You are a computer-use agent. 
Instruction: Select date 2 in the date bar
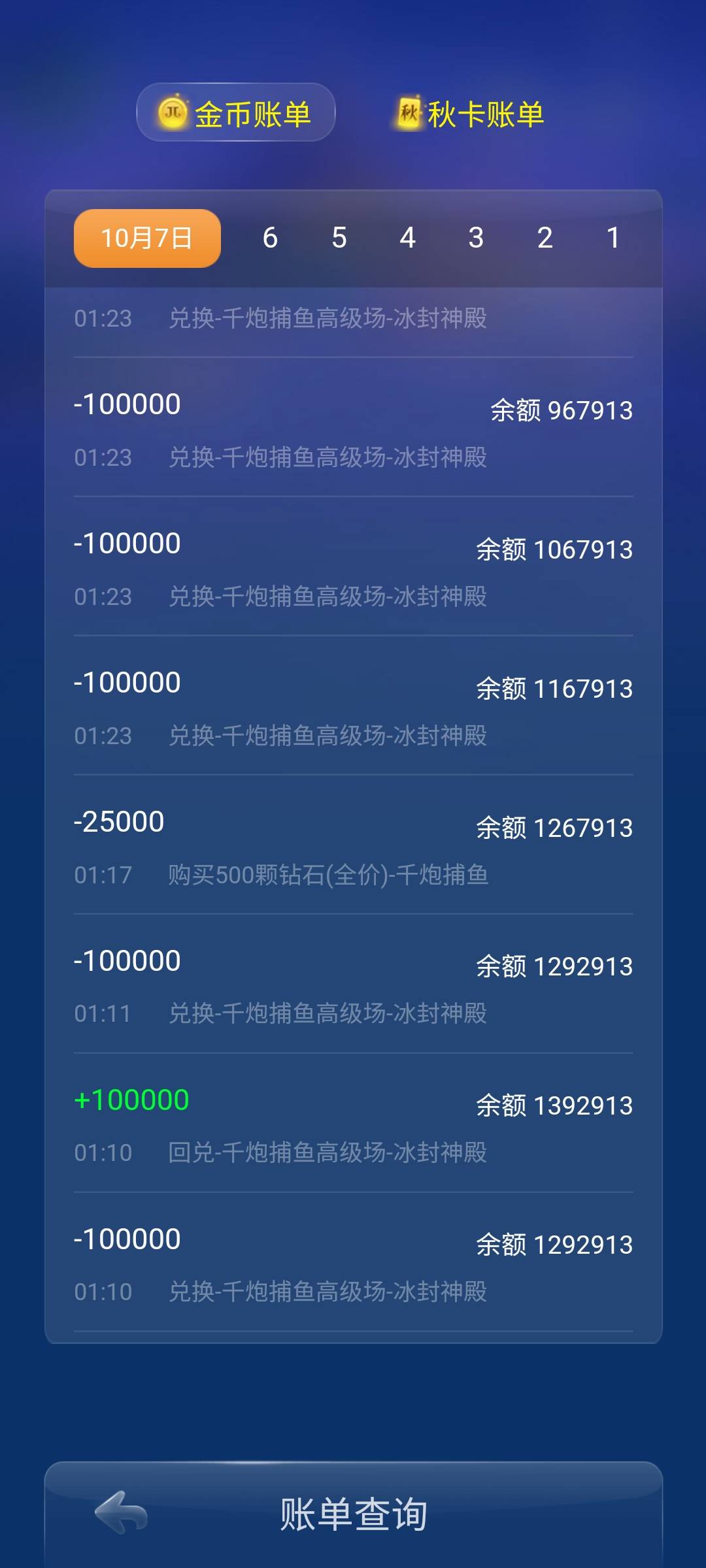click(x=545, y=238)
